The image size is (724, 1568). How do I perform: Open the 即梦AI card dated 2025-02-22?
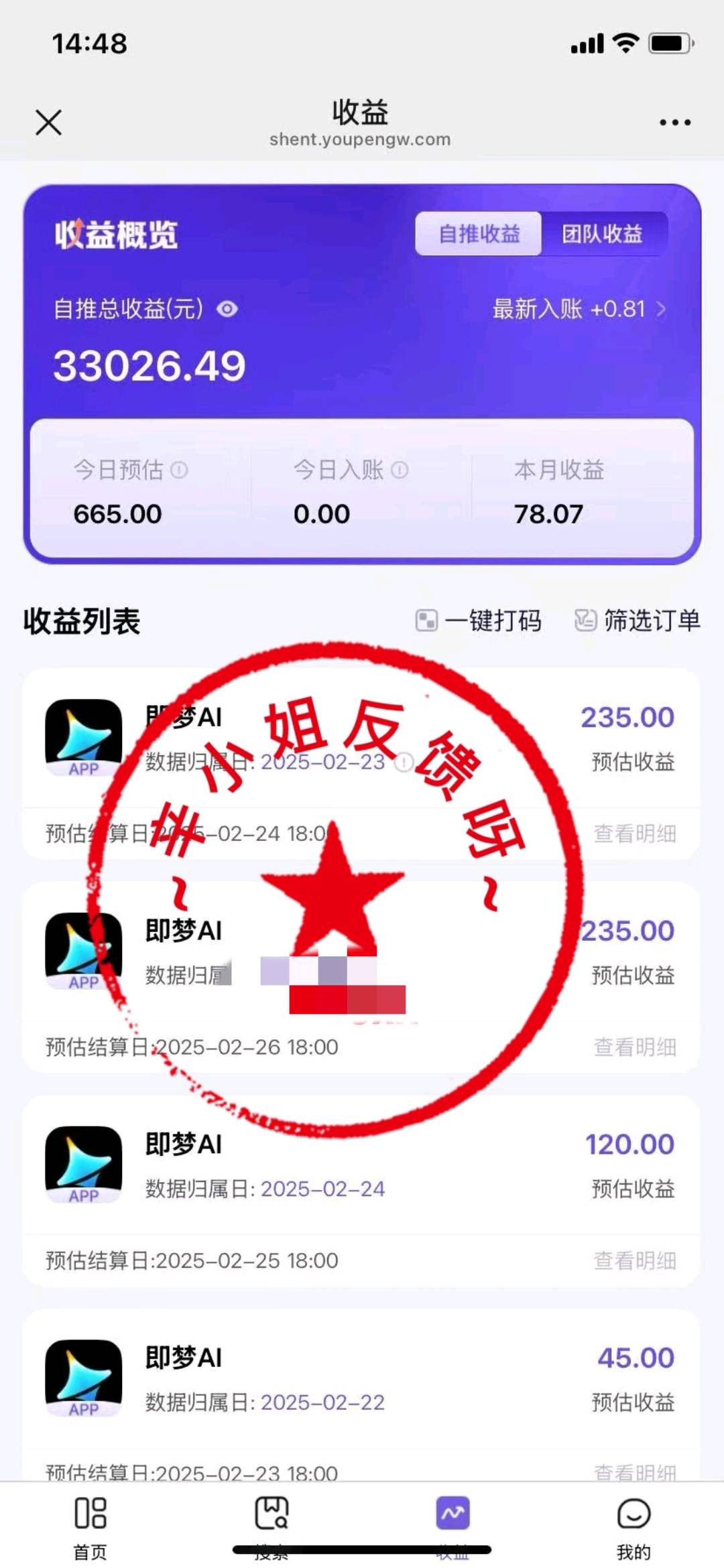pos(362,1380)
